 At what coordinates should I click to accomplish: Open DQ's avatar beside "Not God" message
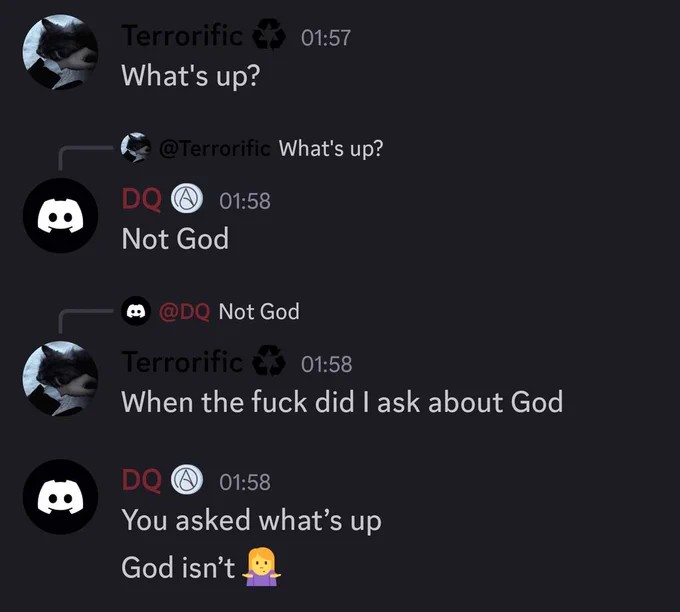(x=60, y=216)
